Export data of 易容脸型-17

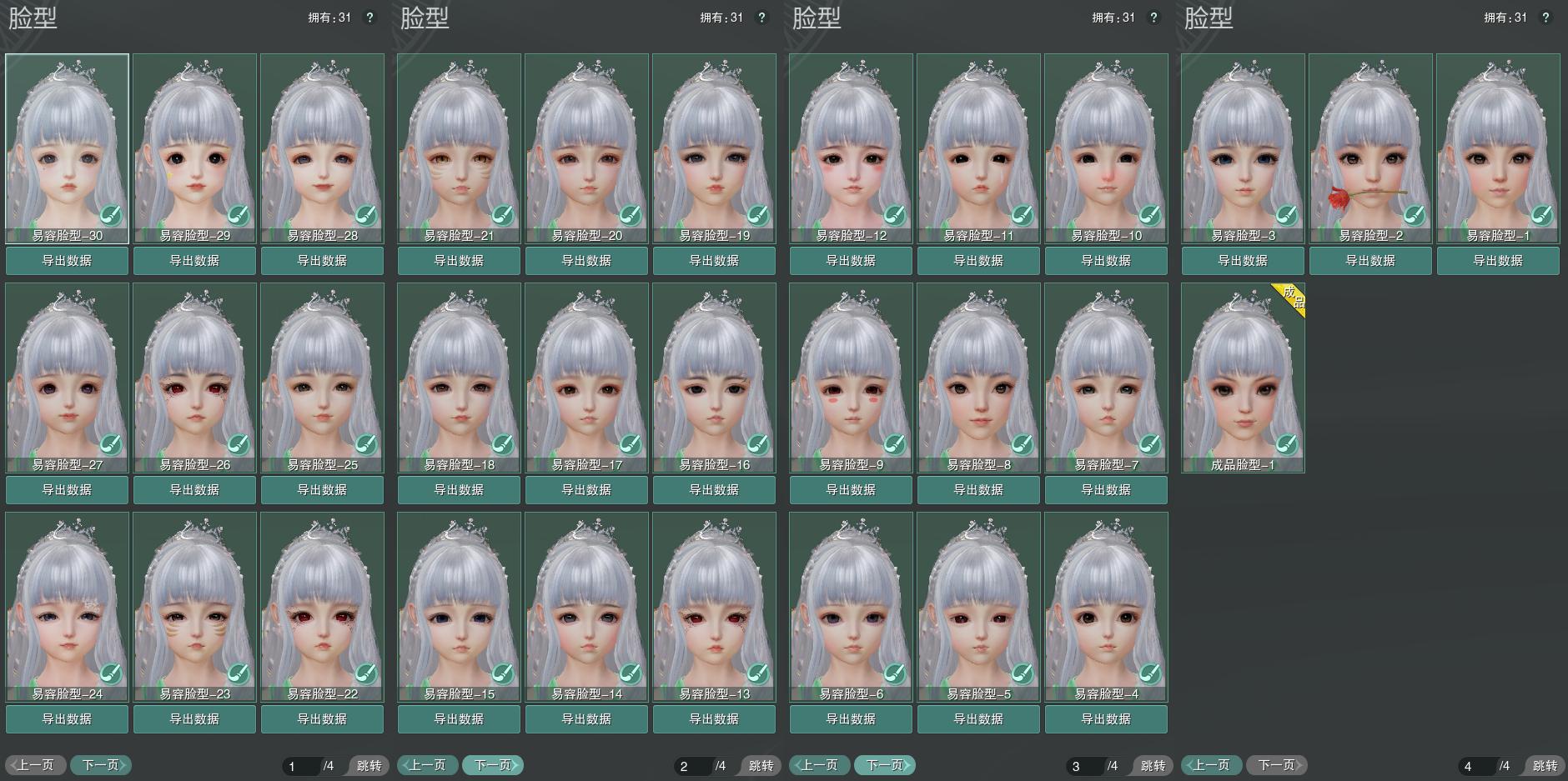pos(586,490)
